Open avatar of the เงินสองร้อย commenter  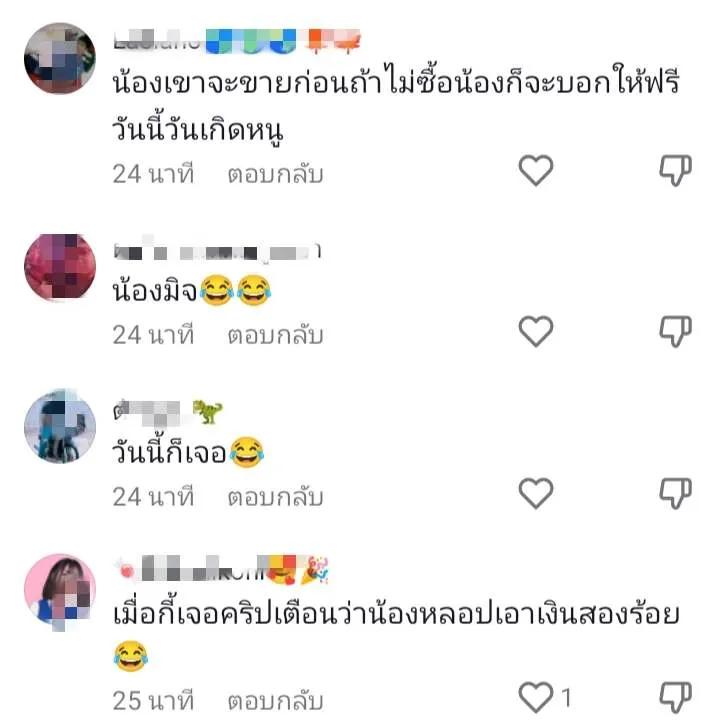(x=60, y=590)
